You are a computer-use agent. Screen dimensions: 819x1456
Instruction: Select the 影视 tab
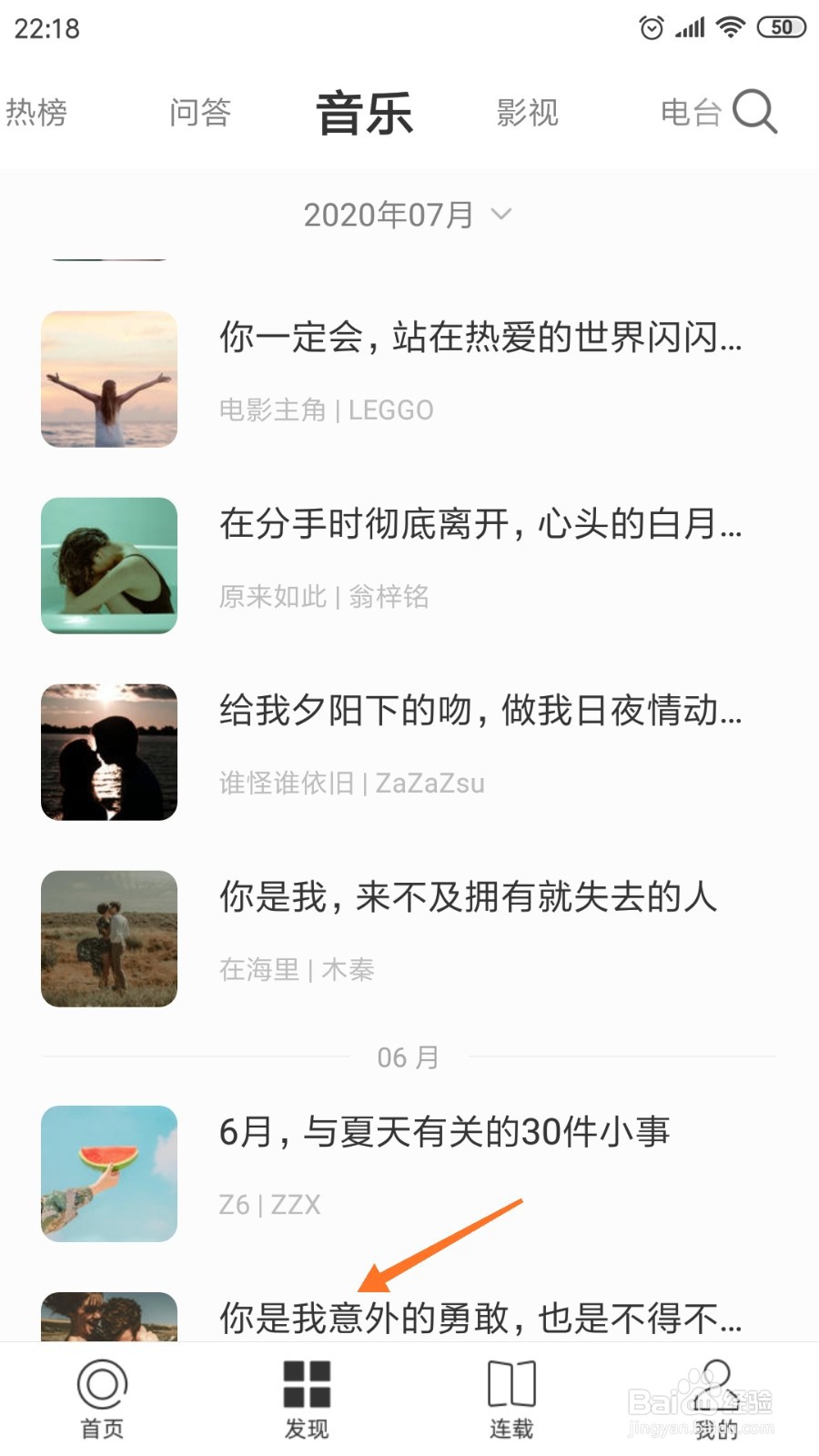coord(528,113)
